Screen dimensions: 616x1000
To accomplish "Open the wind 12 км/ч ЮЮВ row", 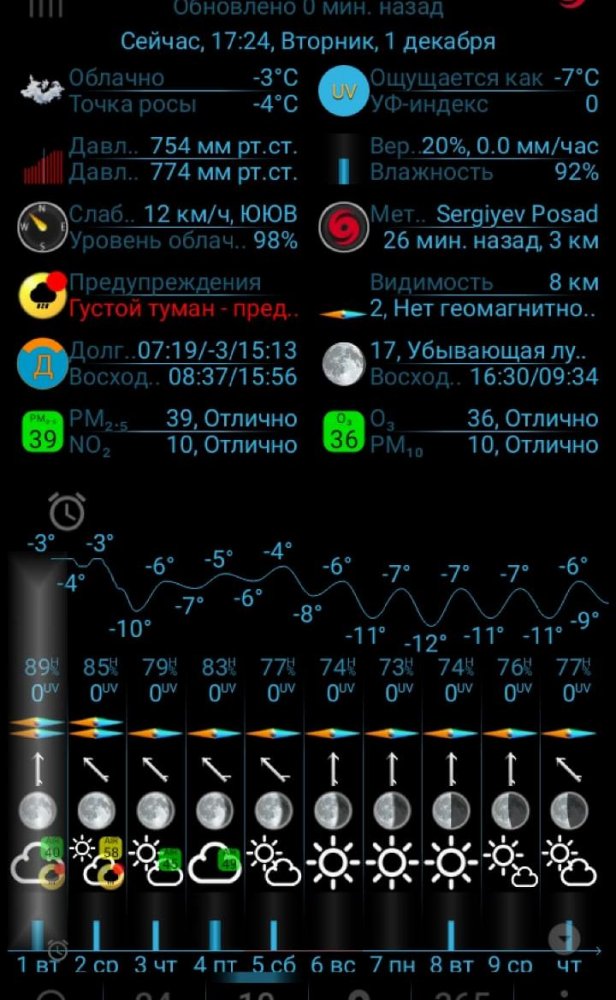I will pyautogui.click(x=160, y=227).
